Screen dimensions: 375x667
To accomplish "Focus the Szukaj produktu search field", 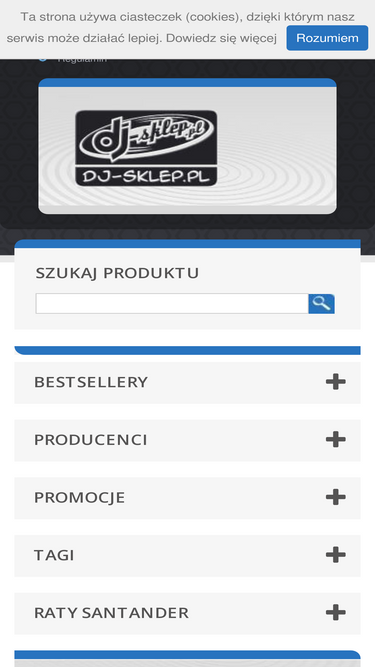I will (x=172, y=304).
